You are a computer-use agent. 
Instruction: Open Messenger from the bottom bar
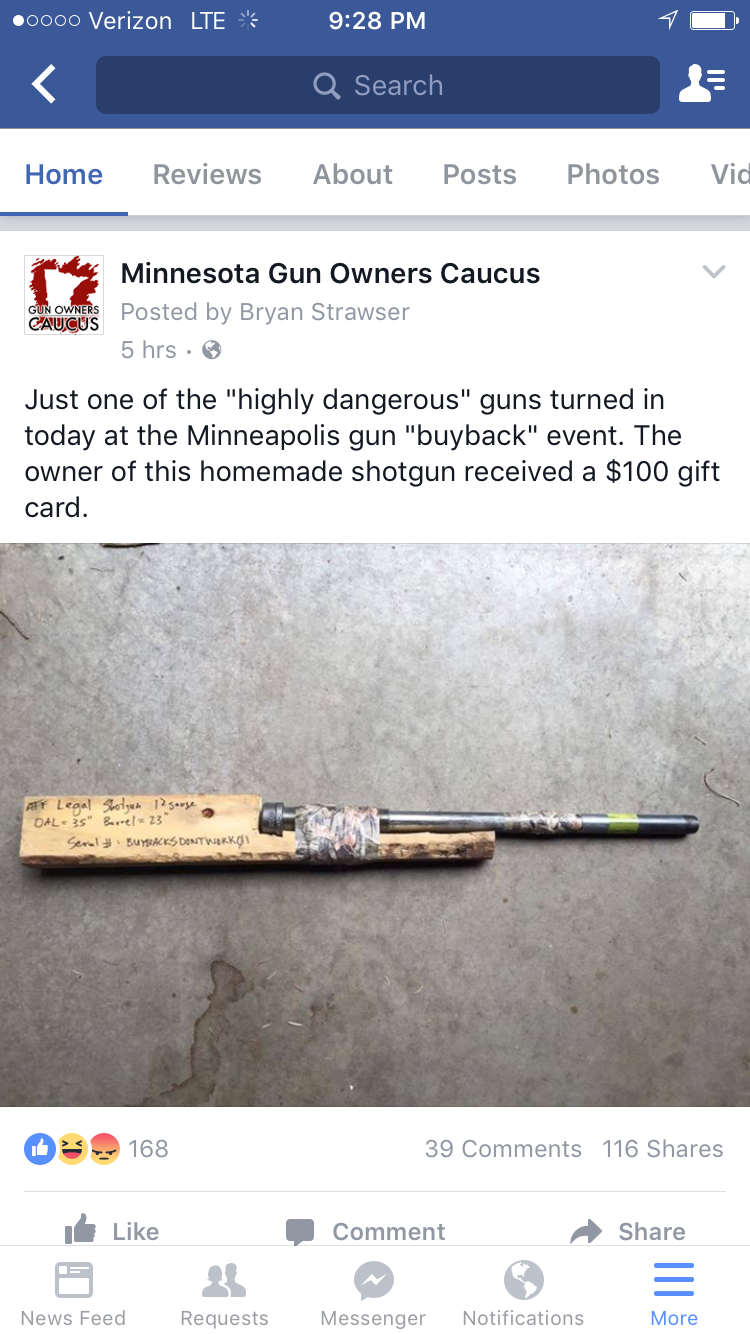[373, 1294]
